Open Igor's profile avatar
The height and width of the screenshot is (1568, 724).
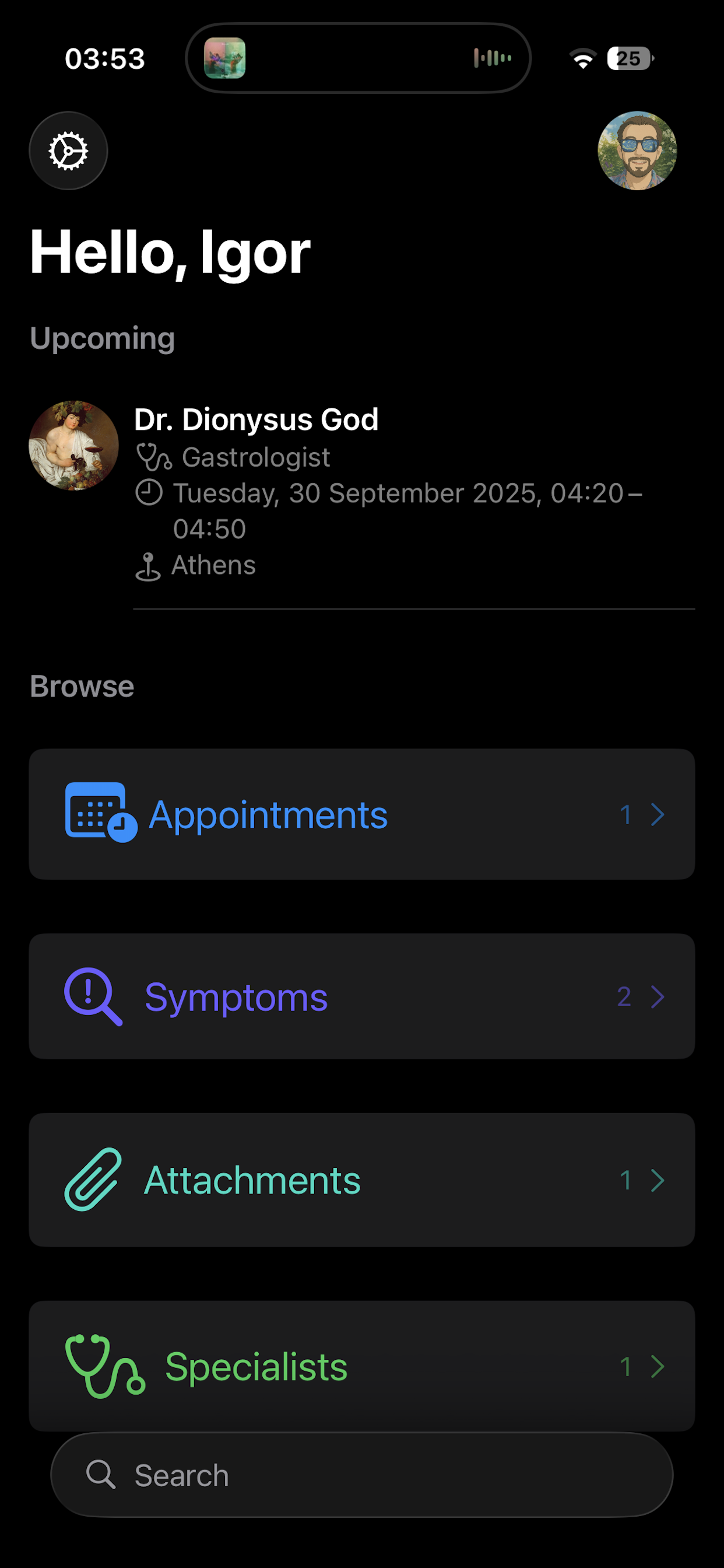(x=637, y=151)
